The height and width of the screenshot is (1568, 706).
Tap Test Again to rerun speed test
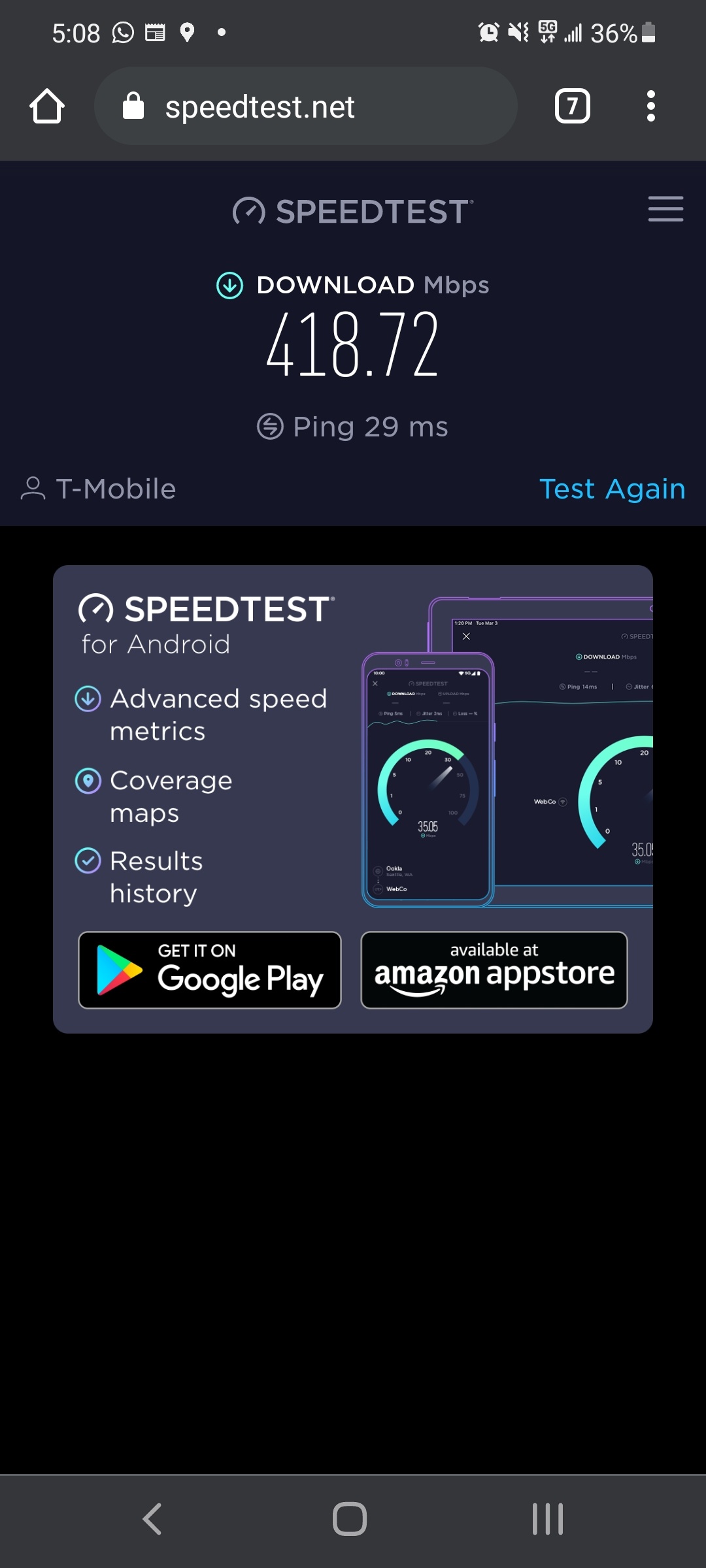point(612,489)
